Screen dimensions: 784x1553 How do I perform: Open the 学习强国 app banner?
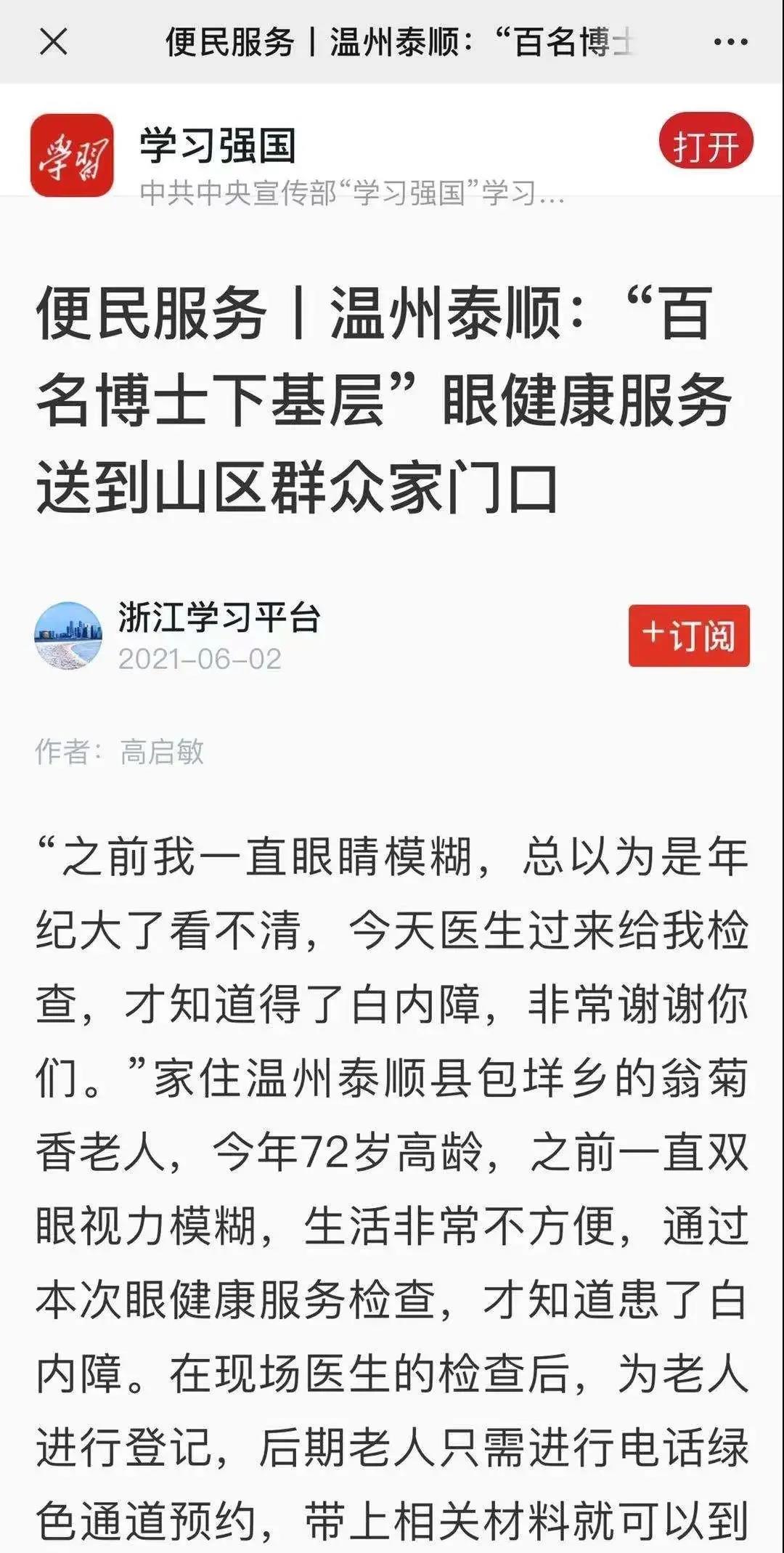pyautogui.click(x=218, y=146)
